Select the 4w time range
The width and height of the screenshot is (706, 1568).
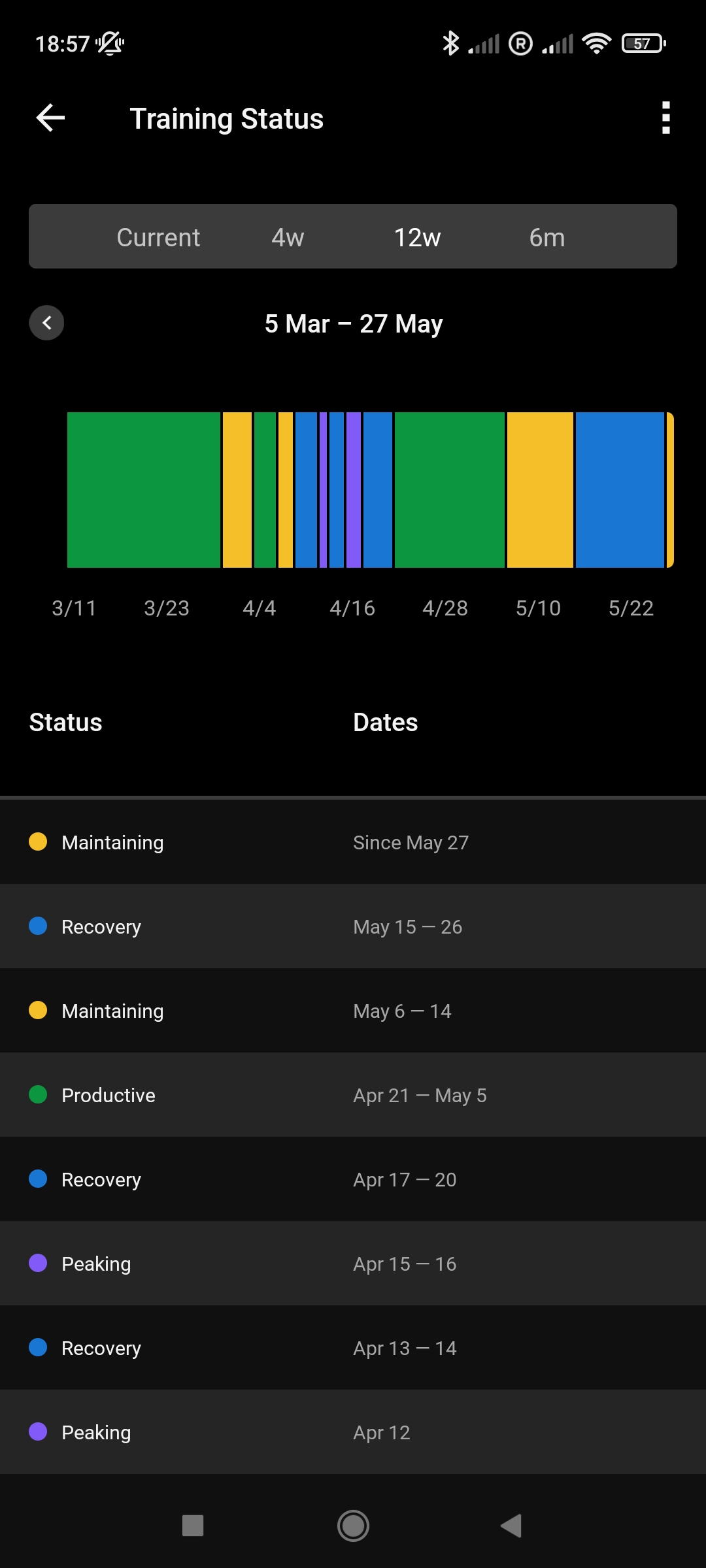tap(288, 237)
